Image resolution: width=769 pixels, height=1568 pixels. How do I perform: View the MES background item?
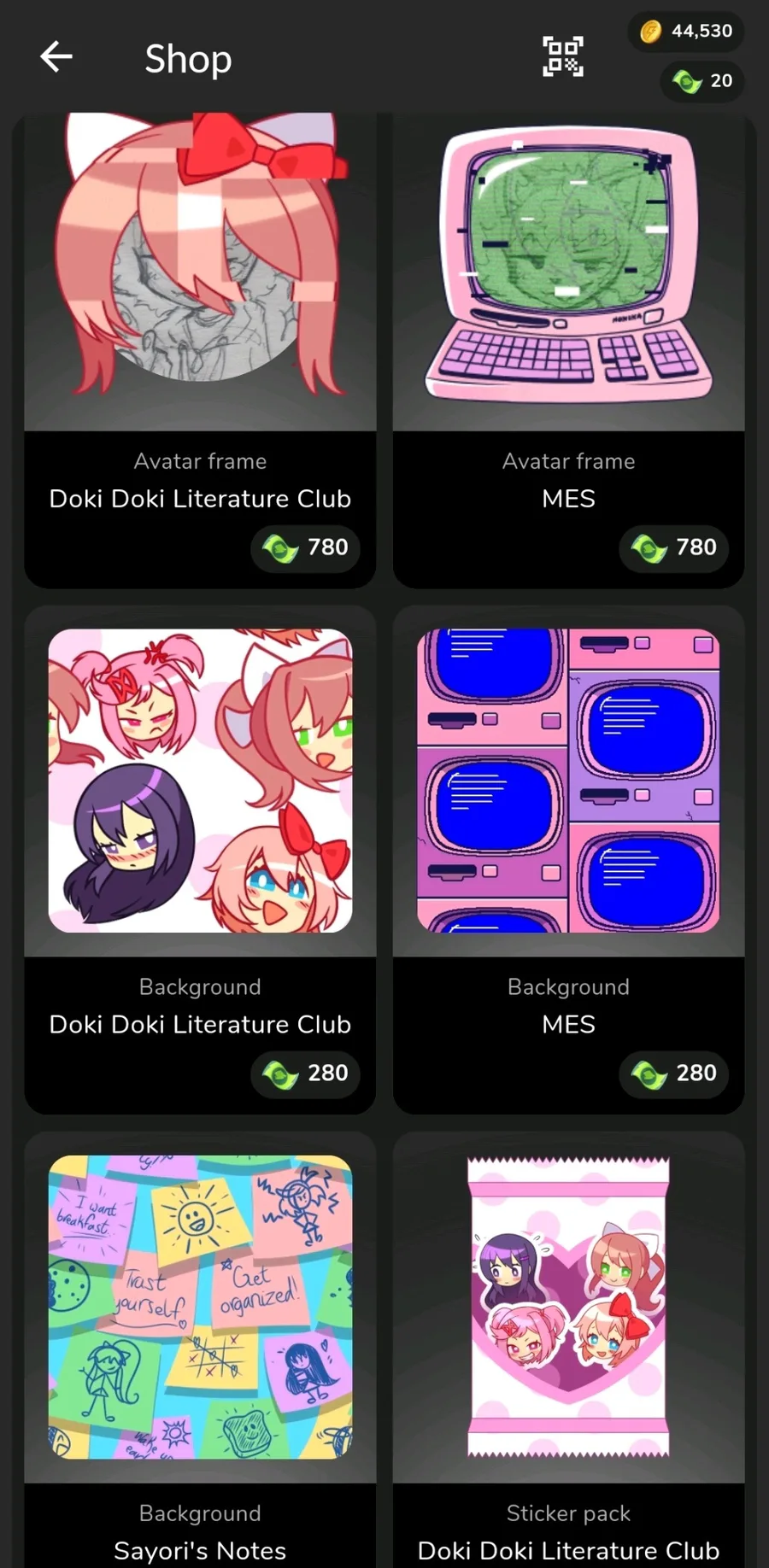pyautogui.click(x=568, y=859)
